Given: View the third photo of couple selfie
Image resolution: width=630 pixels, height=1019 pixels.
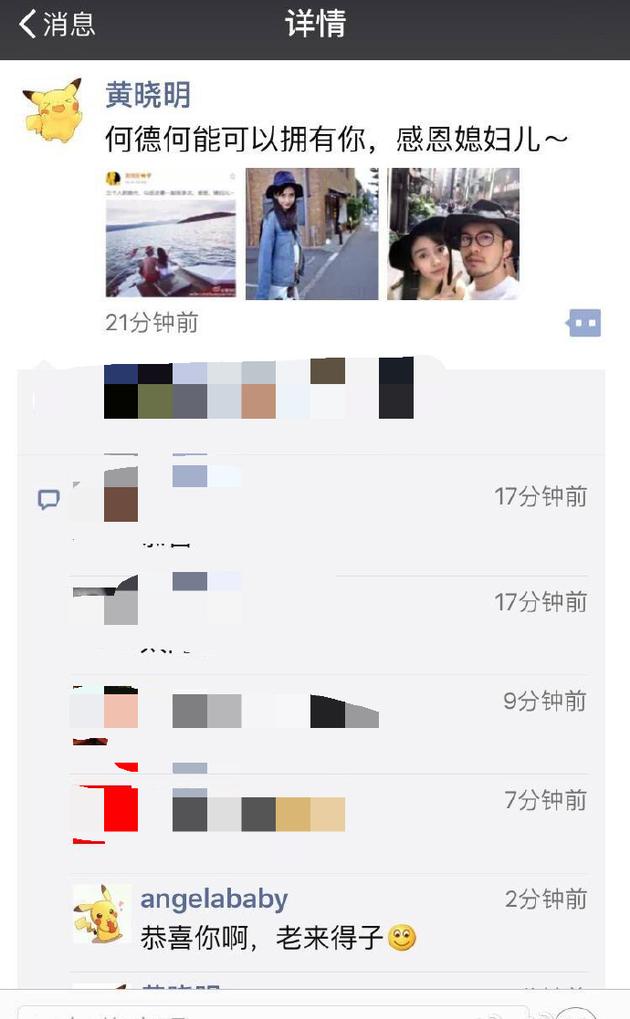Looking at the screenshot, I should click(x=453, y=234).
